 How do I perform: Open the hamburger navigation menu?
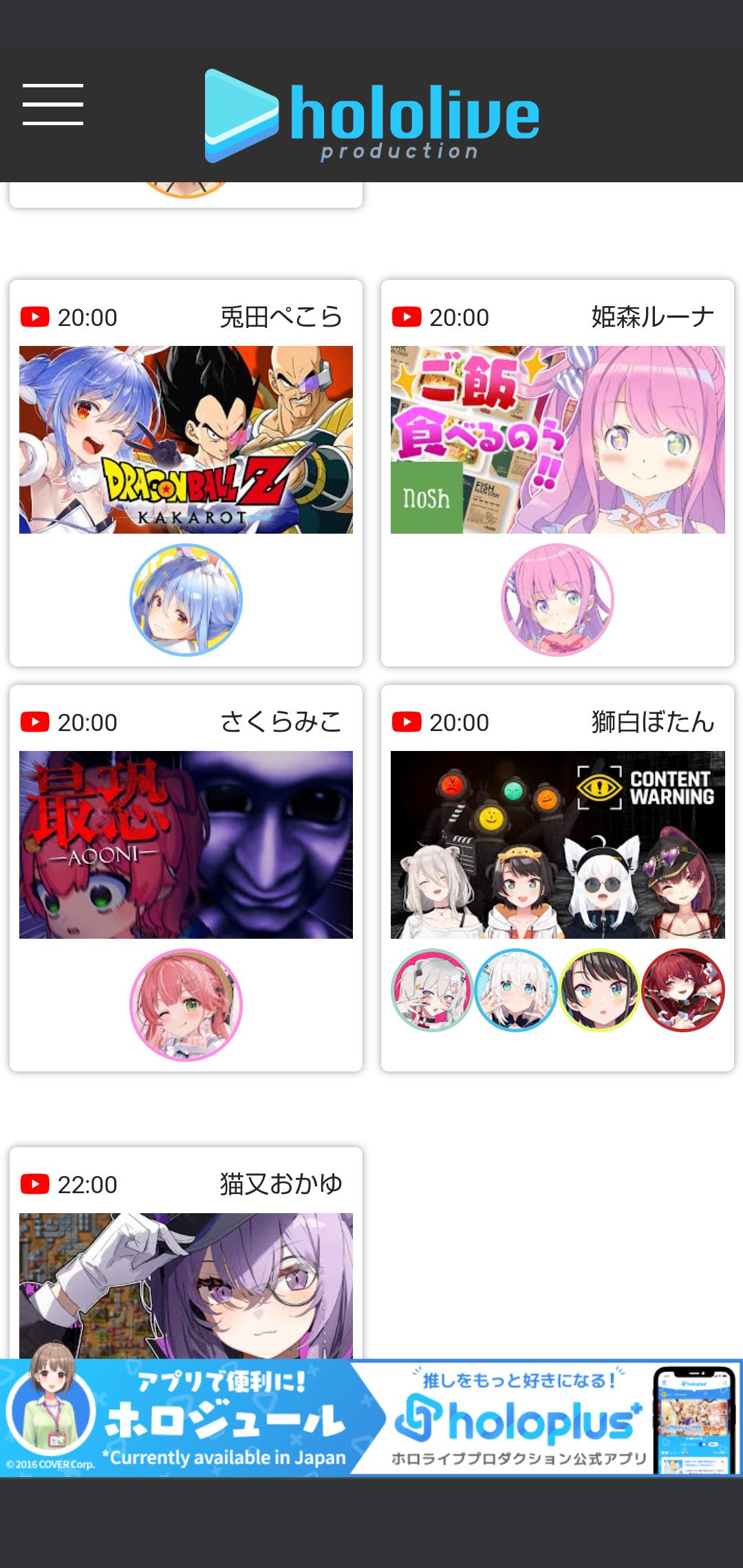pos(53,105)
